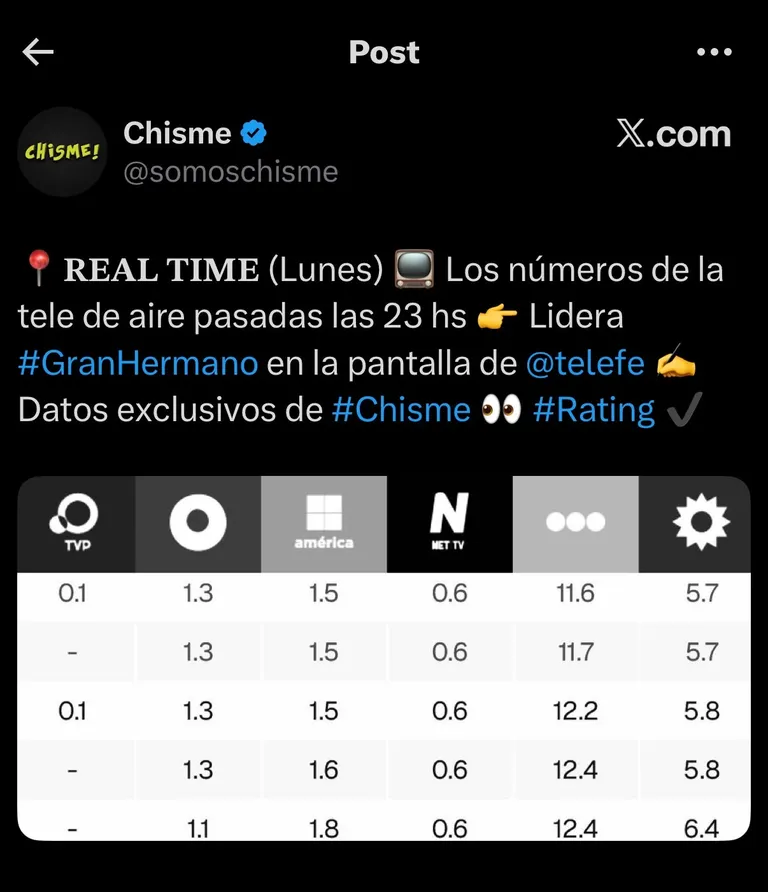
Task: Go back using the arrow icon
Action: point(38,52)
